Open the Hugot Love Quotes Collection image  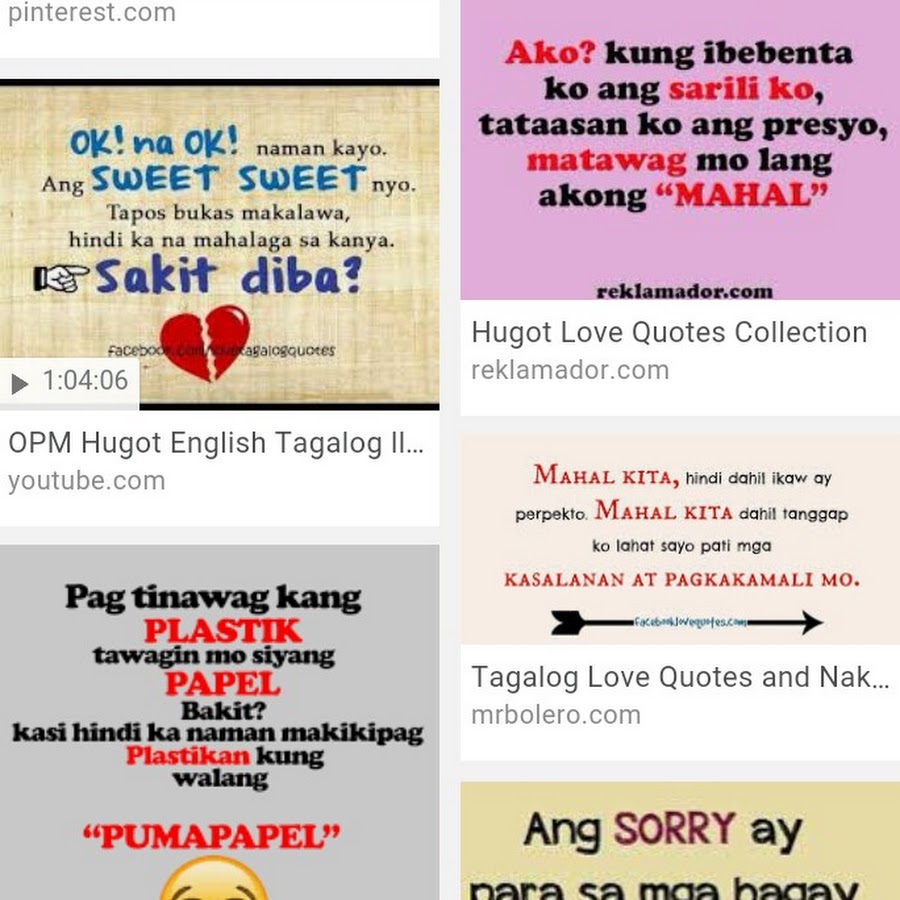680,150
